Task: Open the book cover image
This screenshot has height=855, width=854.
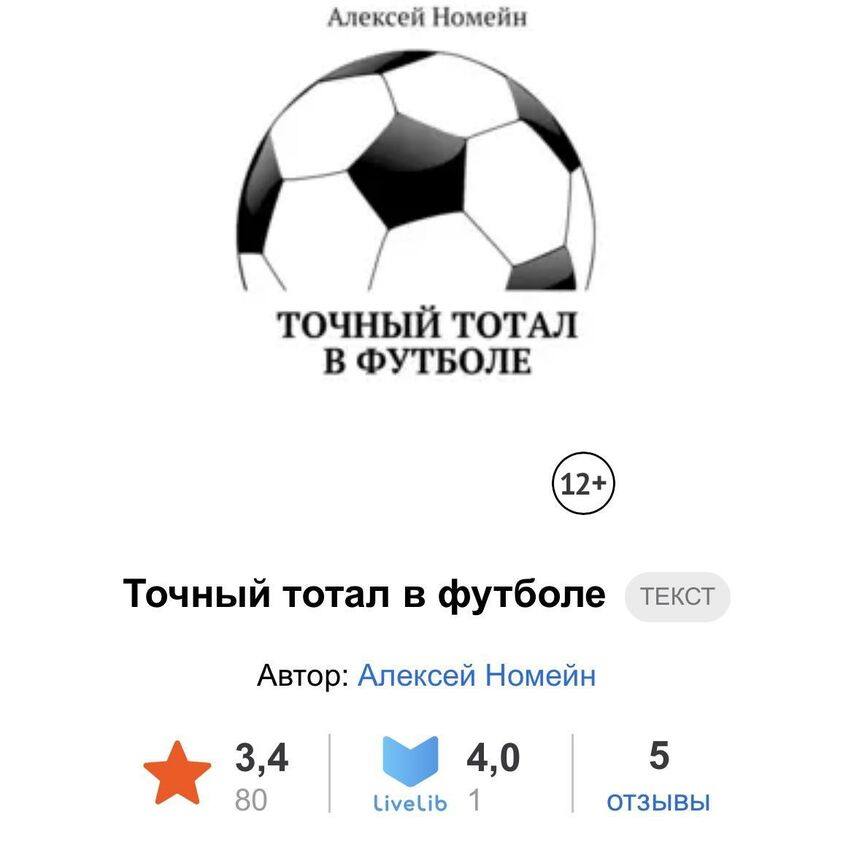Action: (x=427, y=200)
